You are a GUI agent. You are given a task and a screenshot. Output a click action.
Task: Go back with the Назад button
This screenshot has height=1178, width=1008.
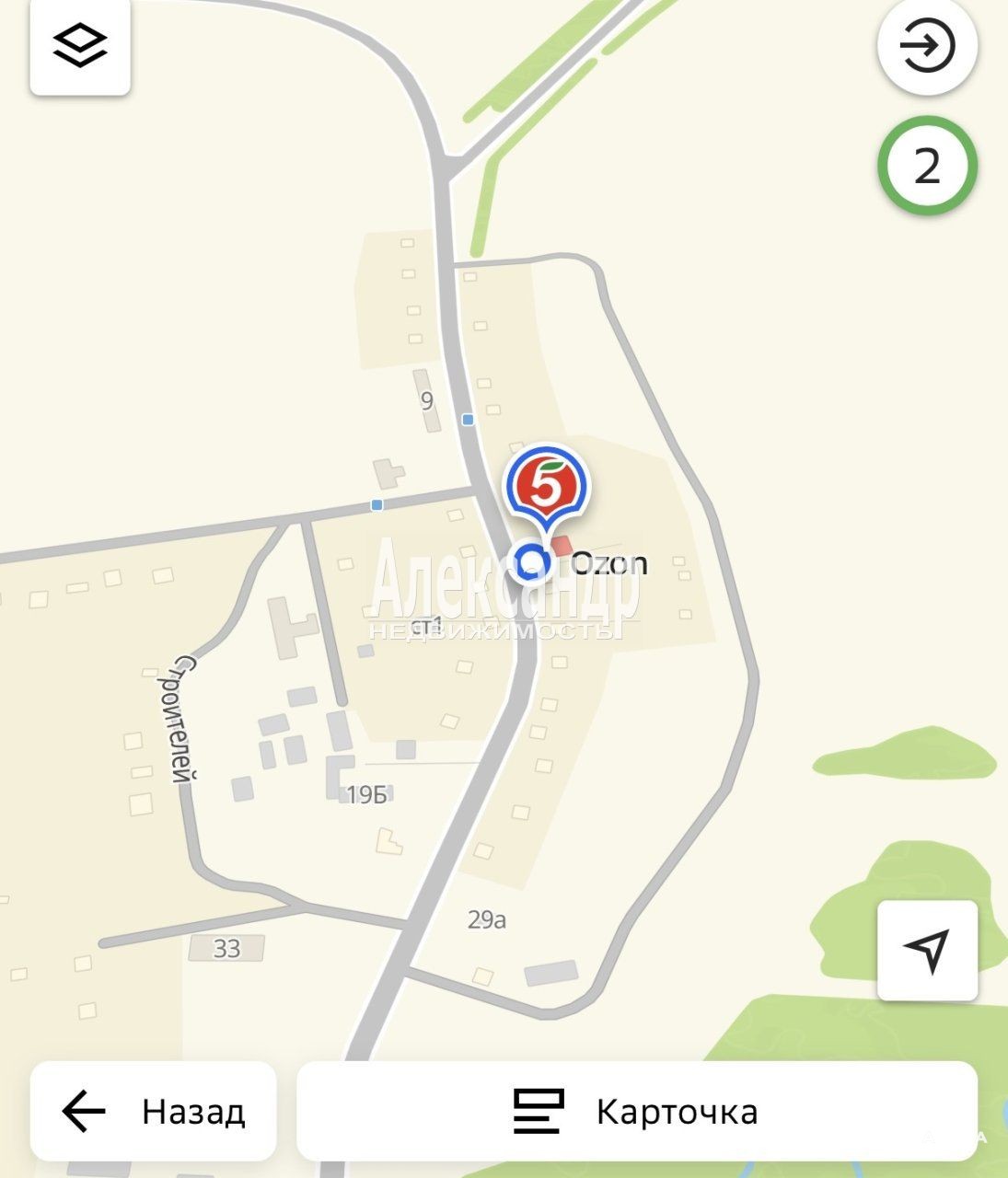(x=153, y=1111)
